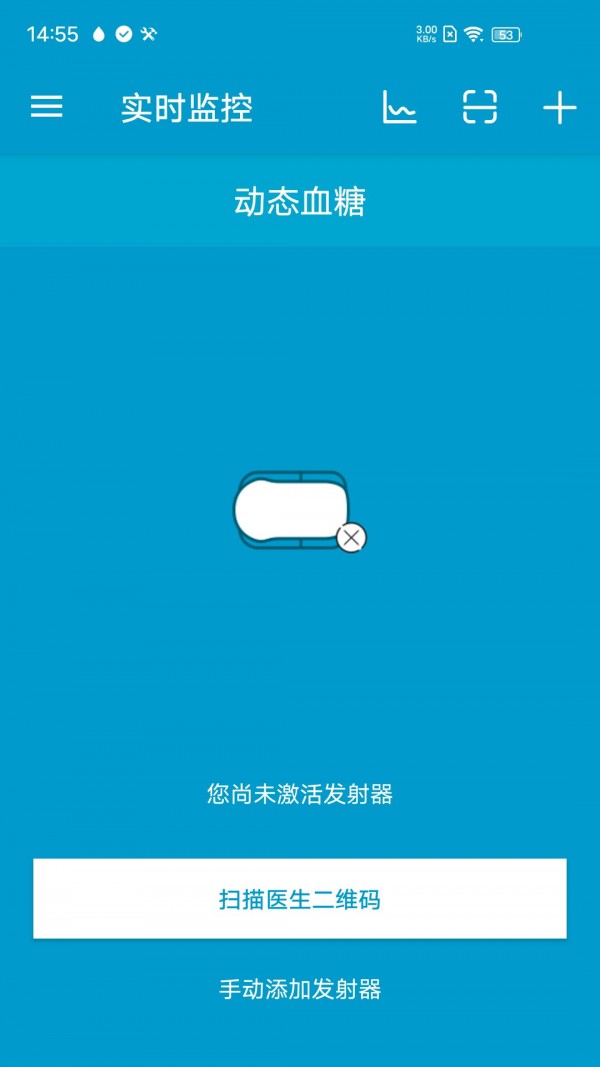The width and height of the screenshot is (600, 1067).
Task: Open the hamburger drawer menu
Action: tap(47, 107)
